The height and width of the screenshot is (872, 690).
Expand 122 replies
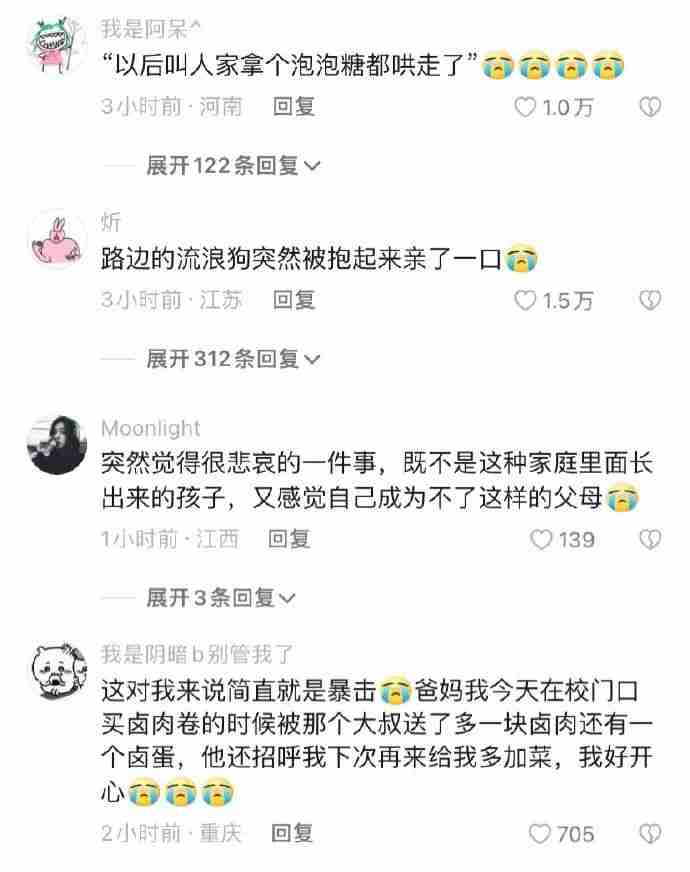234,166
